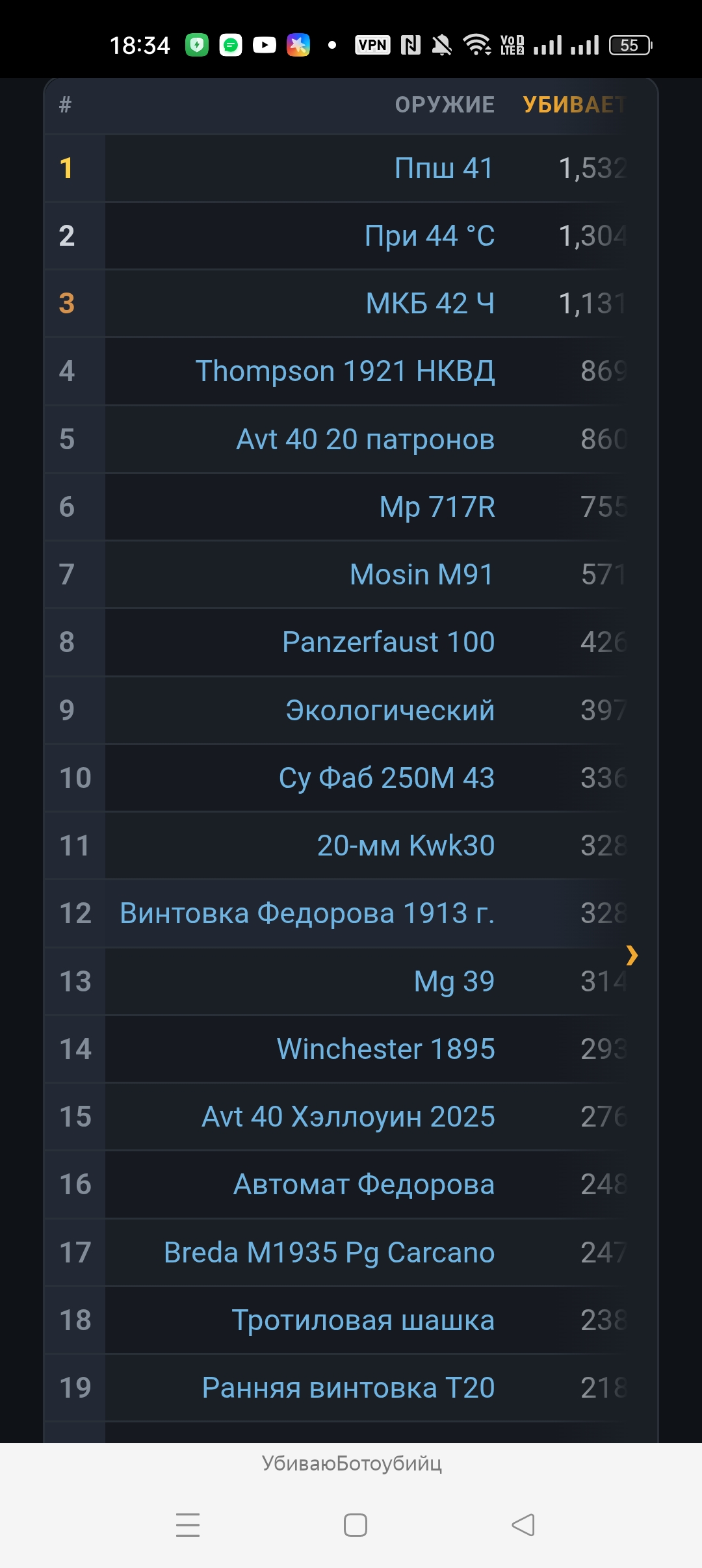Screen dimensions: 702x1568
Task: Open Thompson 1921 НКВД weapon details
Action: (345, 371)
